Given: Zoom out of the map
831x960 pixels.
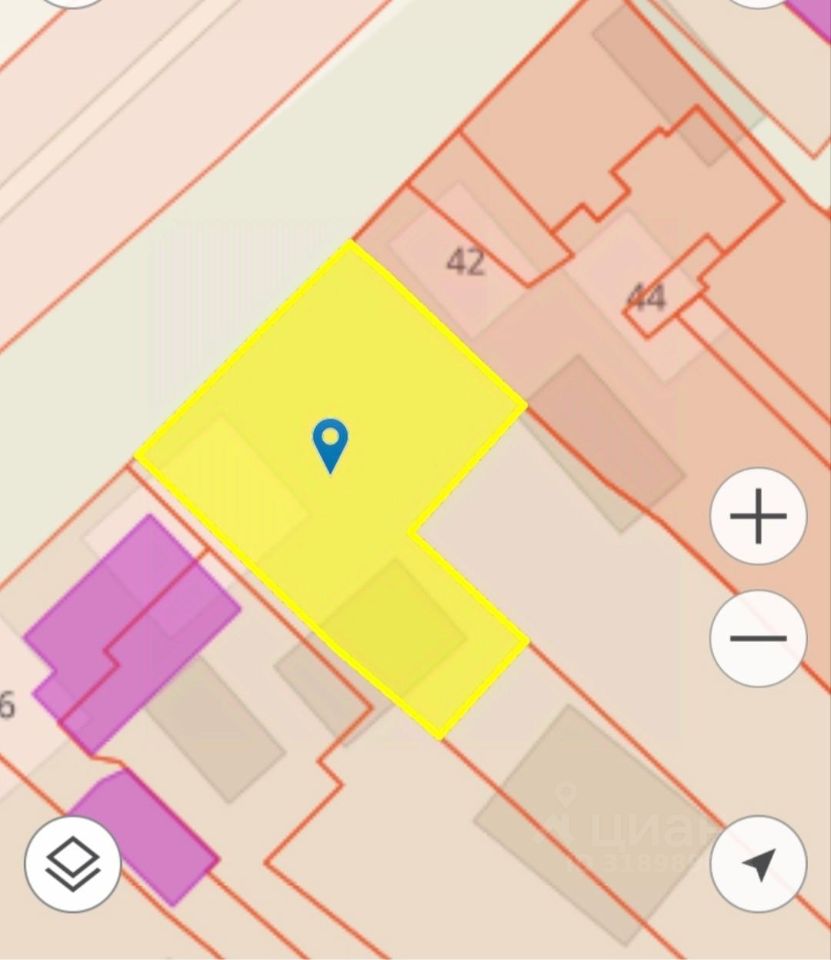Looking at the screenshot, I should click(x=758, y=638).
